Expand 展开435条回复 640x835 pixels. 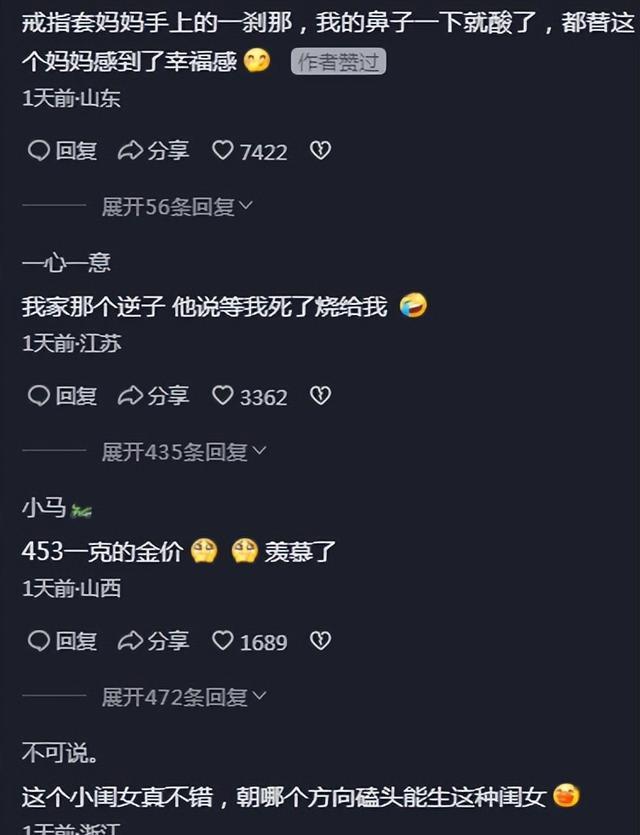(184, 452)
